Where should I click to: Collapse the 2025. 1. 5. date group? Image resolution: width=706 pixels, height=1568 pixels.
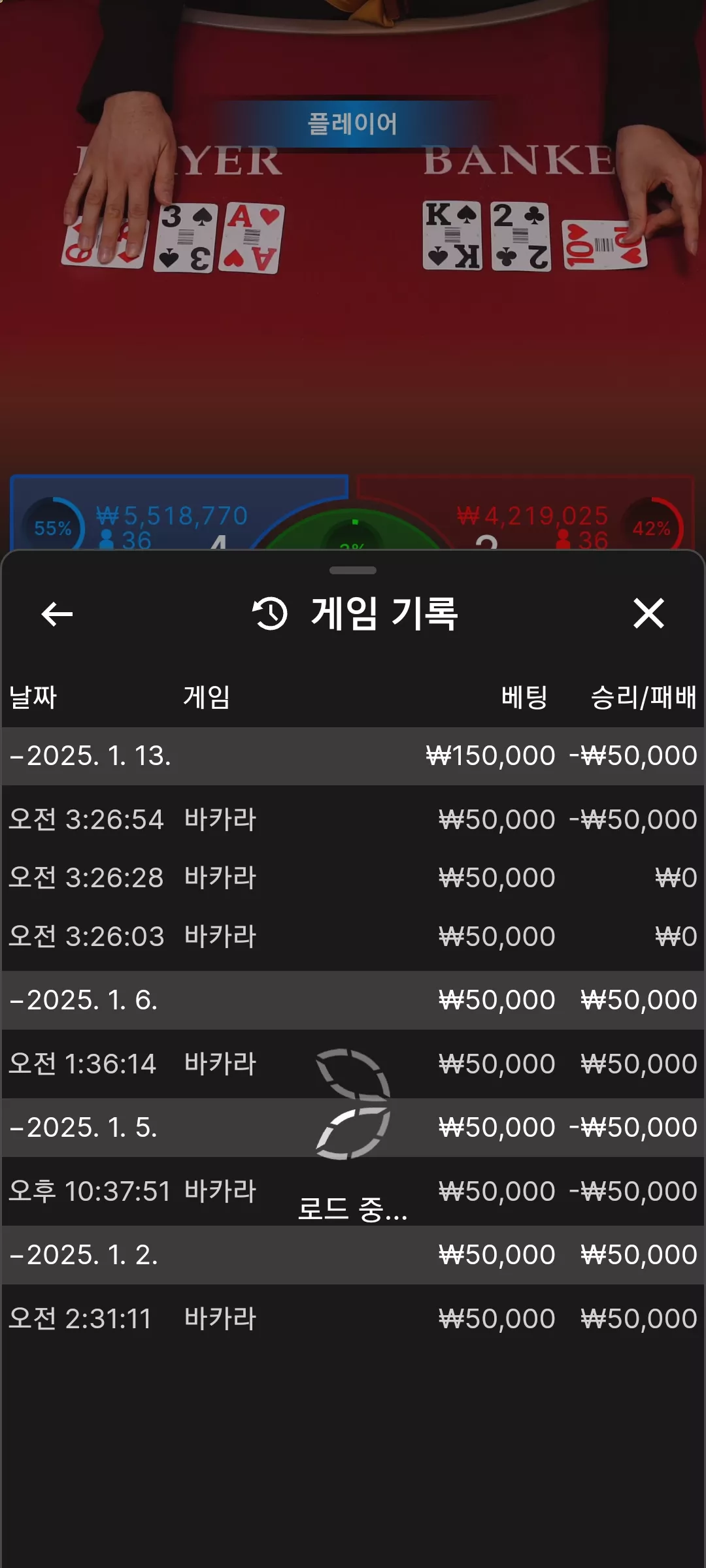pos(353,1128)
